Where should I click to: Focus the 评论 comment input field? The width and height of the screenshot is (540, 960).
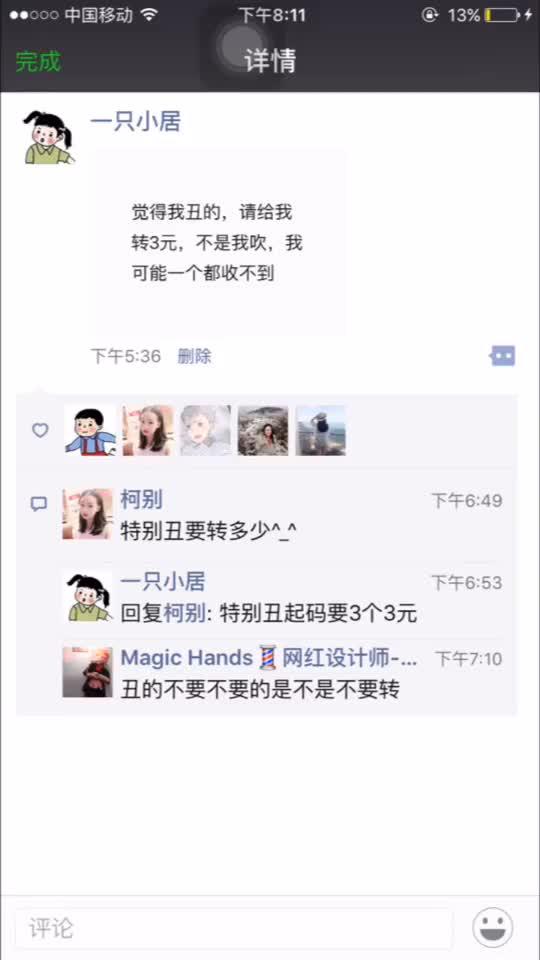click(x=233, y=928)
